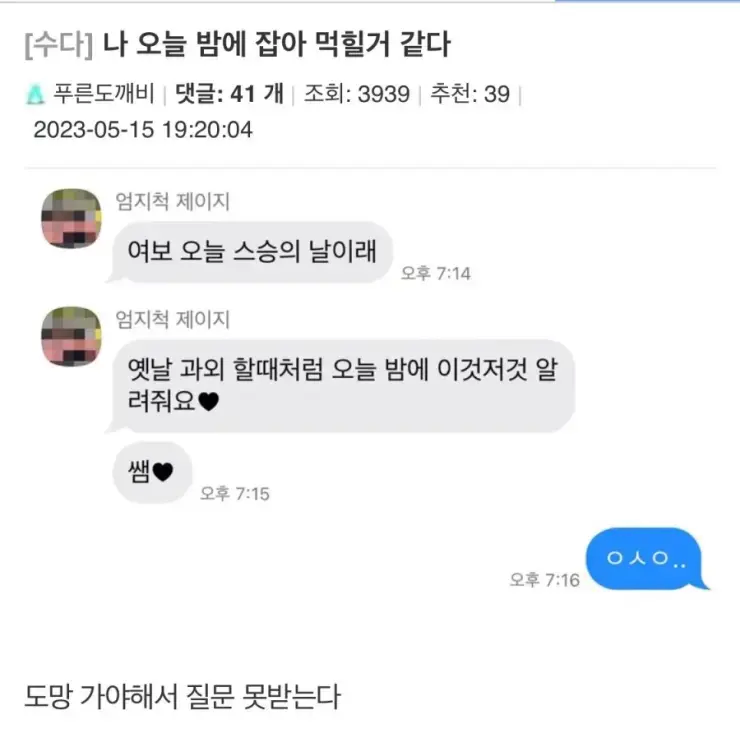Open the 댓글: 41 개 comment section
Viewport: 740px width, 756px height.
point(228,92)
